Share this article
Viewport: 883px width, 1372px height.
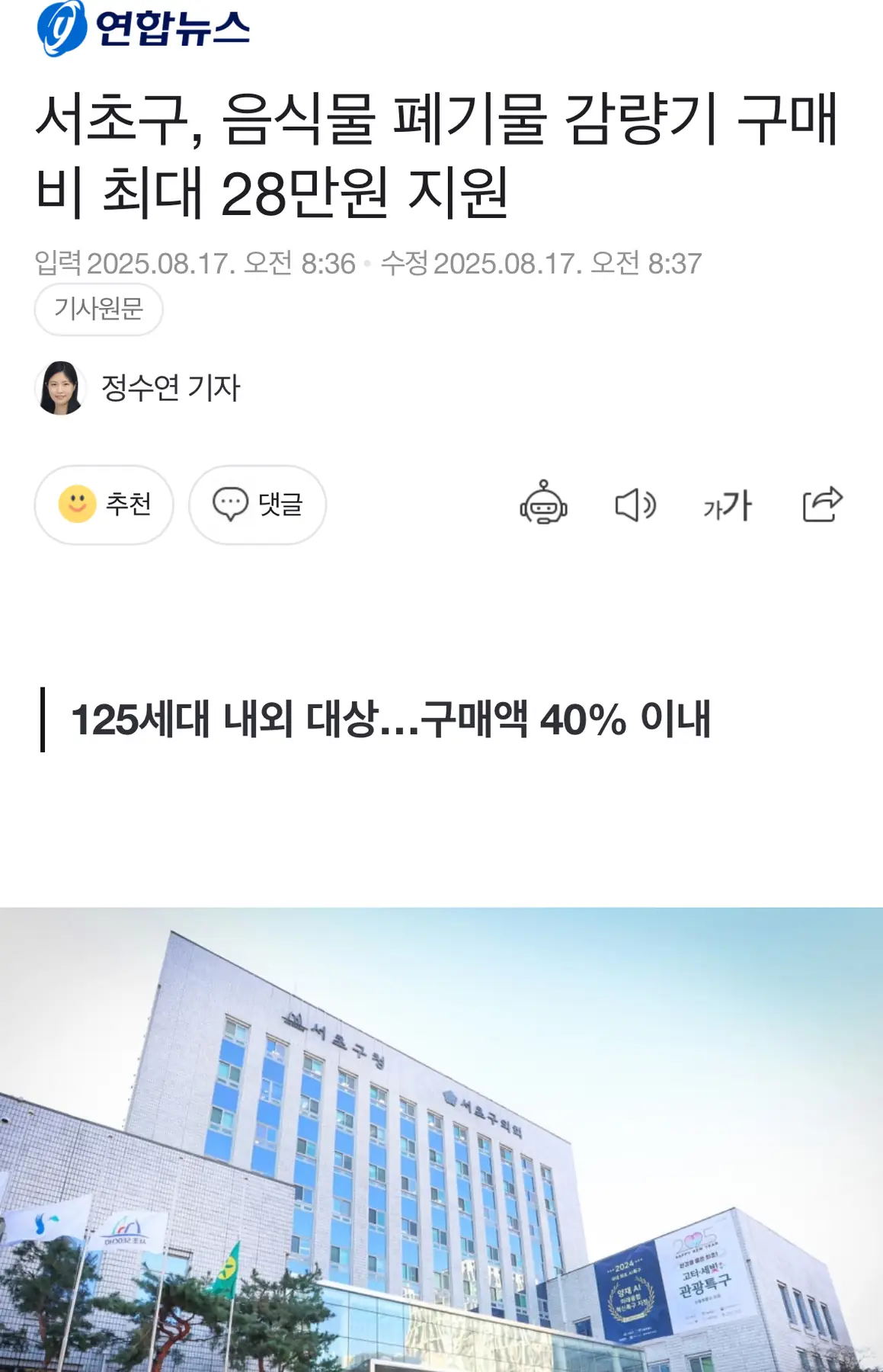[x=822, y=504]
